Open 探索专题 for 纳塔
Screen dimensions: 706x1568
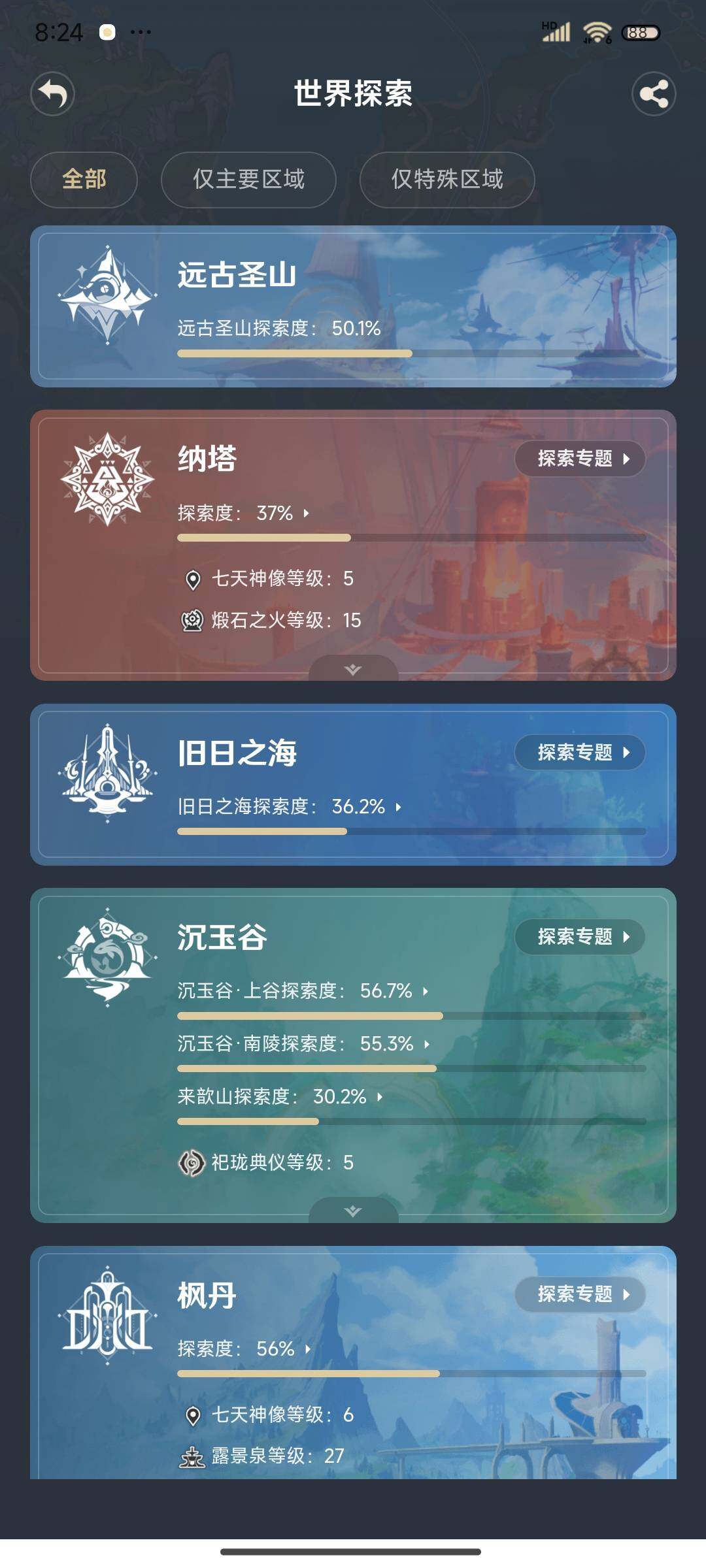click(x=580, y=459)
